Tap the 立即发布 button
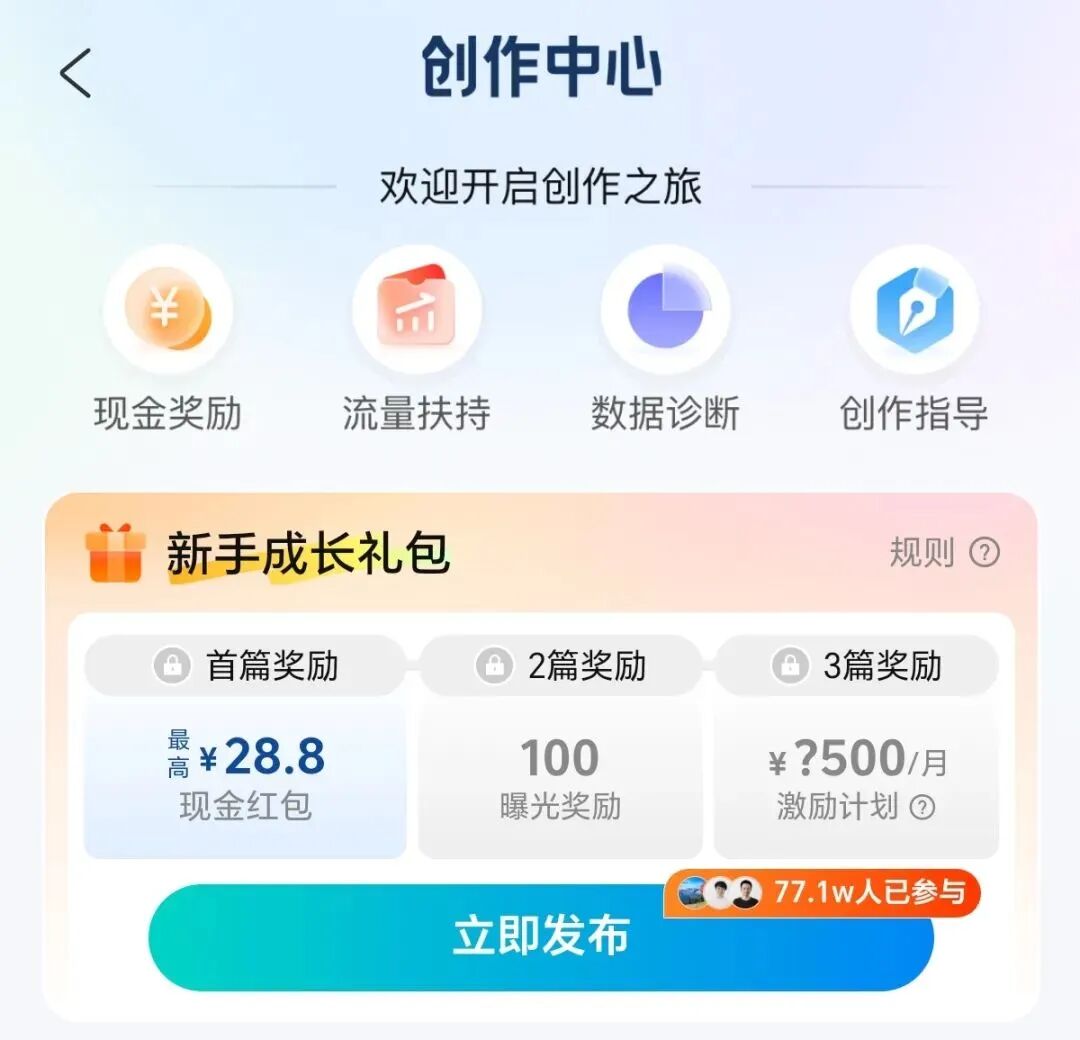This screenshot has height=1040, width=1080. click(540, 937)
